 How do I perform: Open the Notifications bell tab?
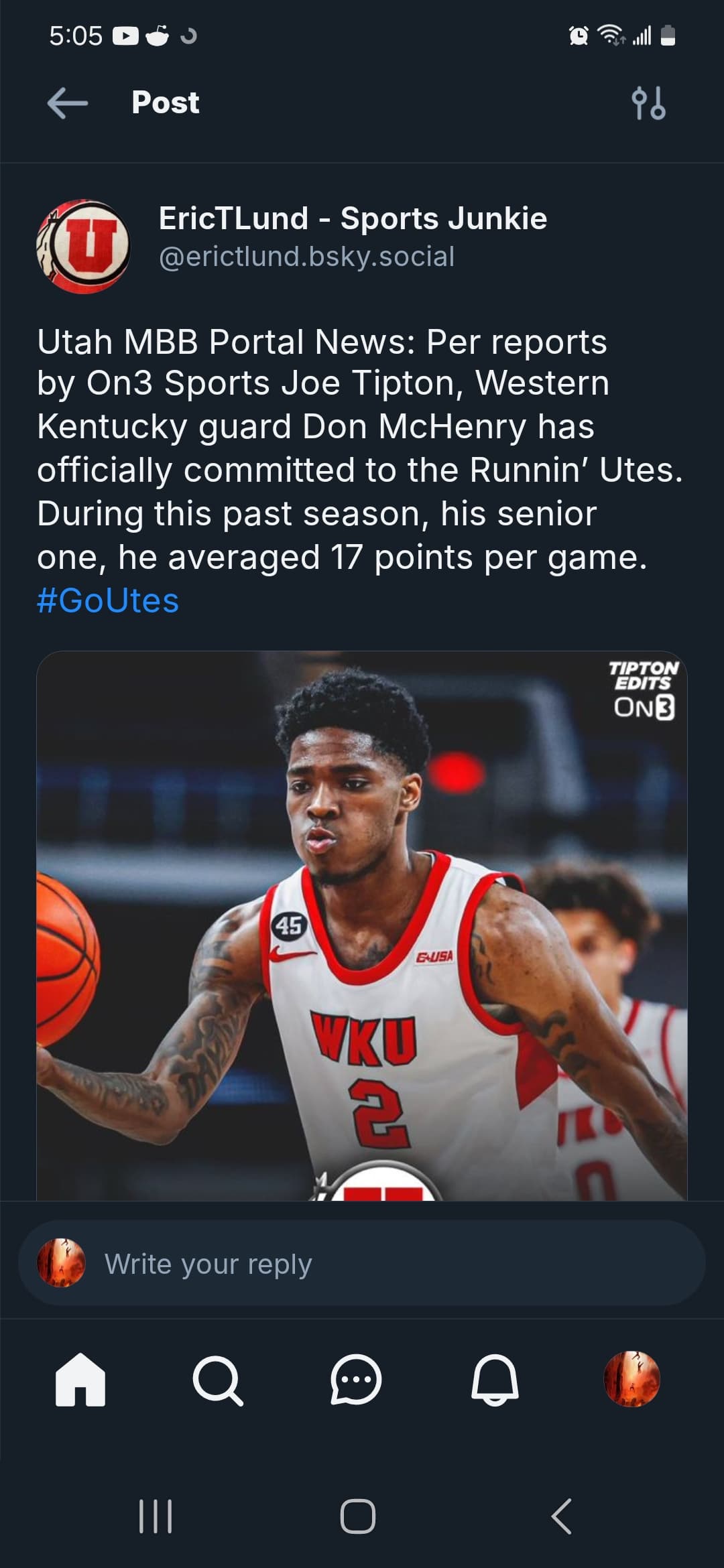[495, 1379]
